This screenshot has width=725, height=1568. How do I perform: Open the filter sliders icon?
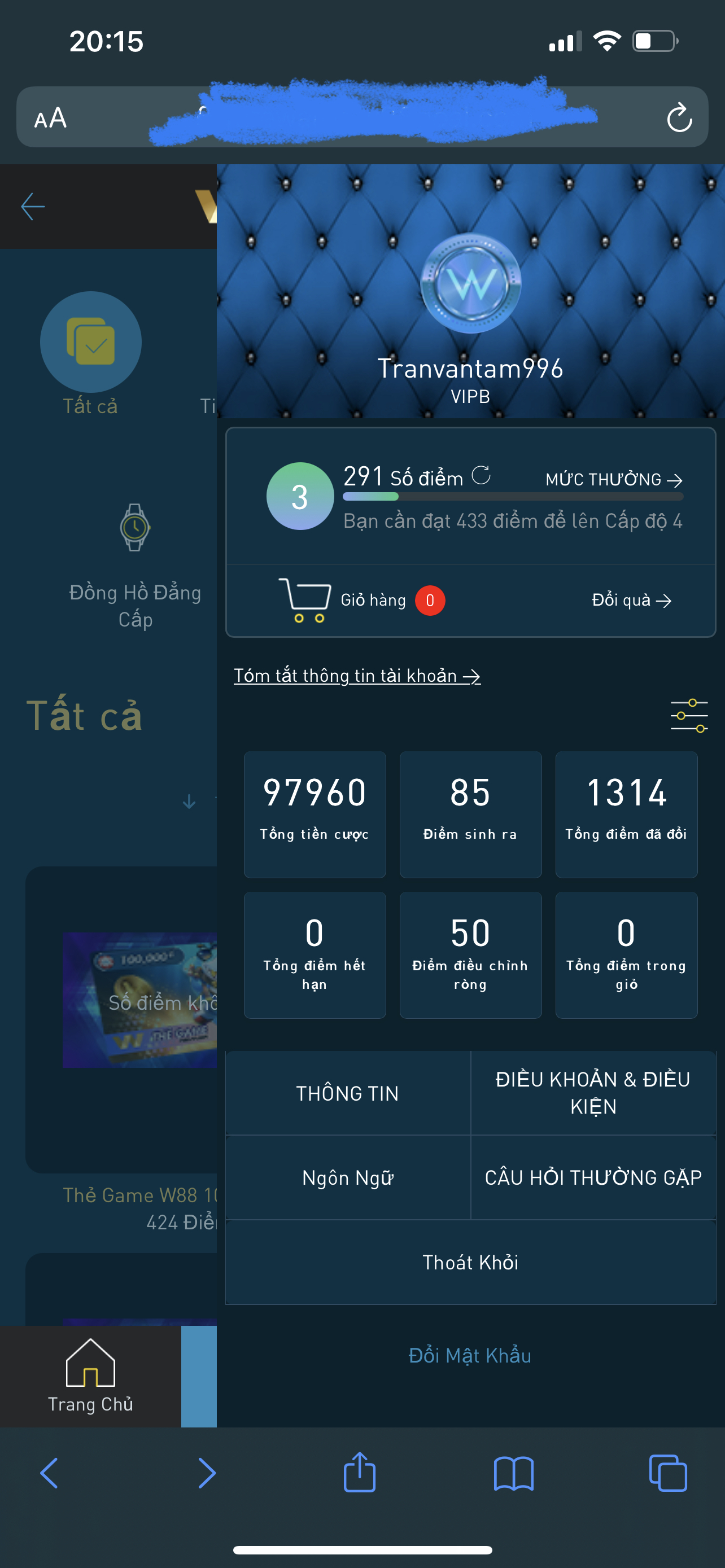pos(688,715)
